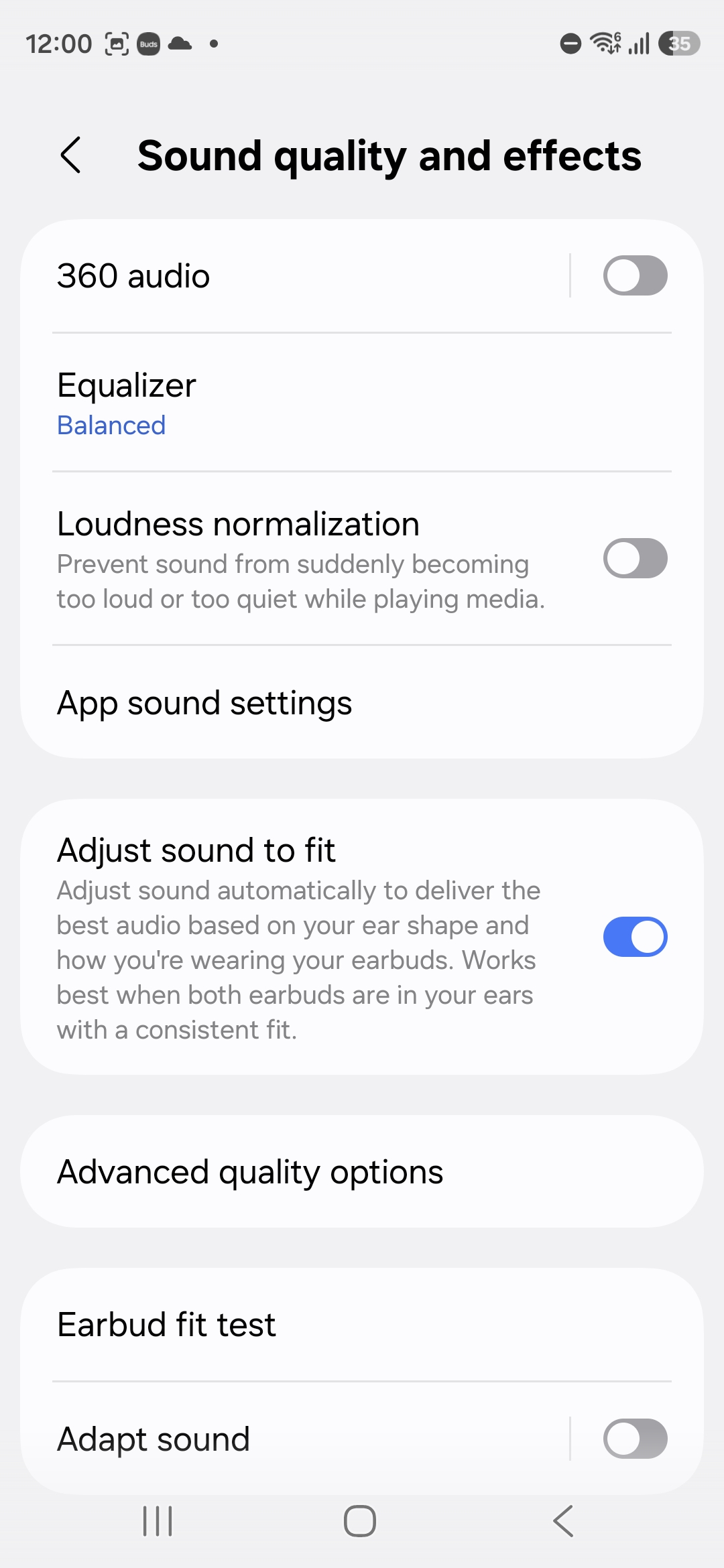Turn on the 360 audio switch

click(634, 276)
